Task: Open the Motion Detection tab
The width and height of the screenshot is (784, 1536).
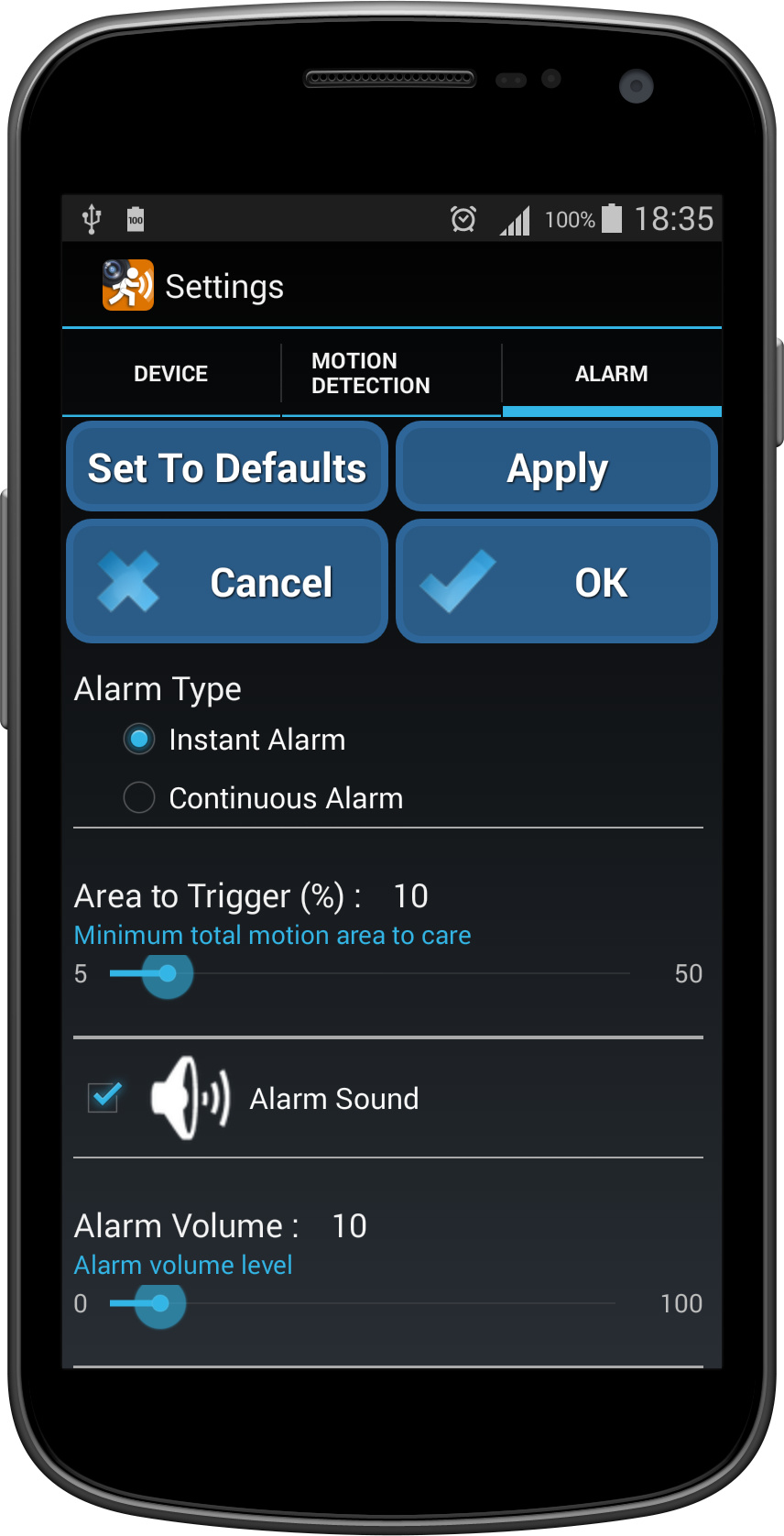Action: [392, 374]
